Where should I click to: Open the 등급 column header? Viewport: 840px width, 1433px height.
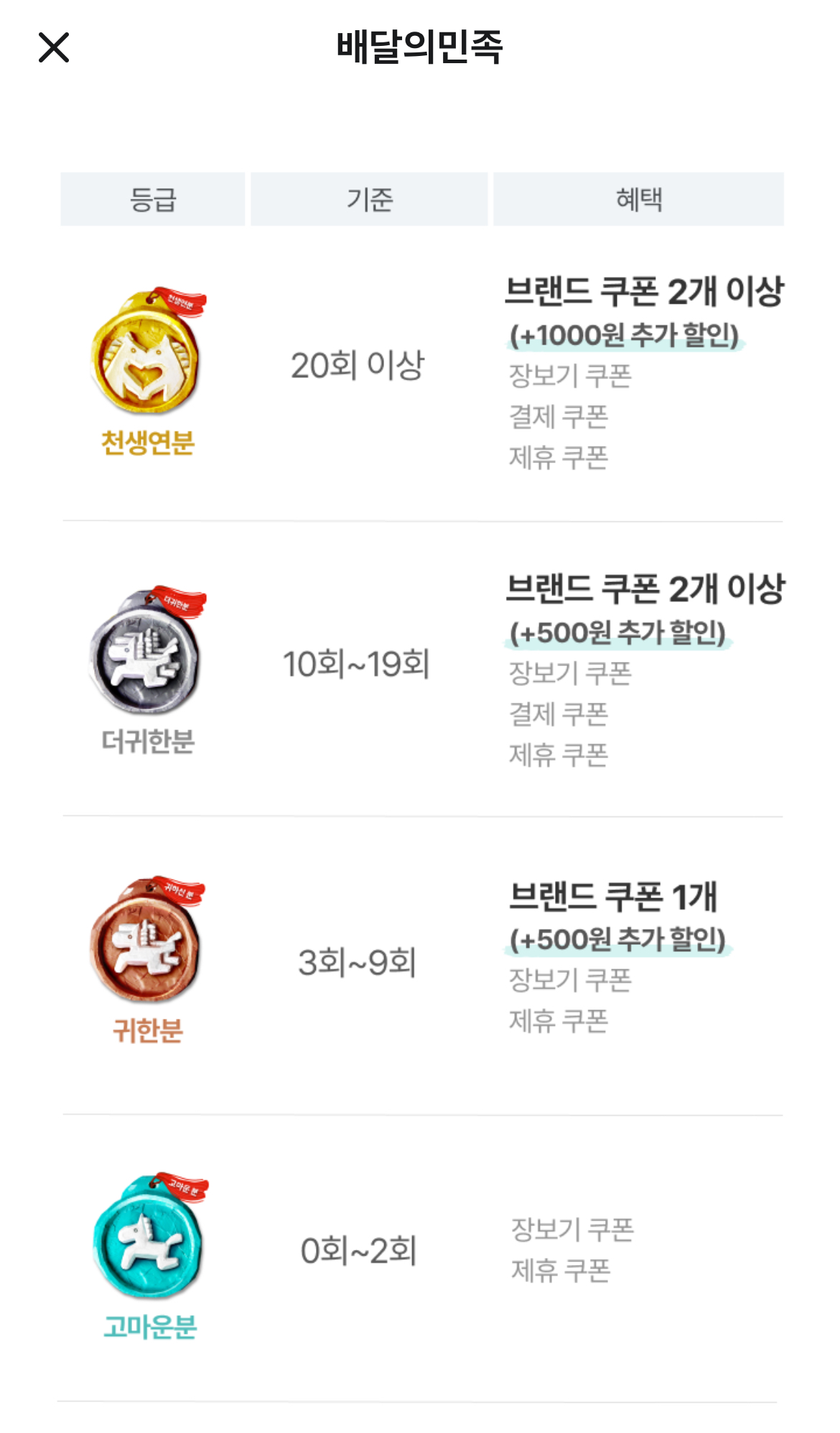(153, 199)
